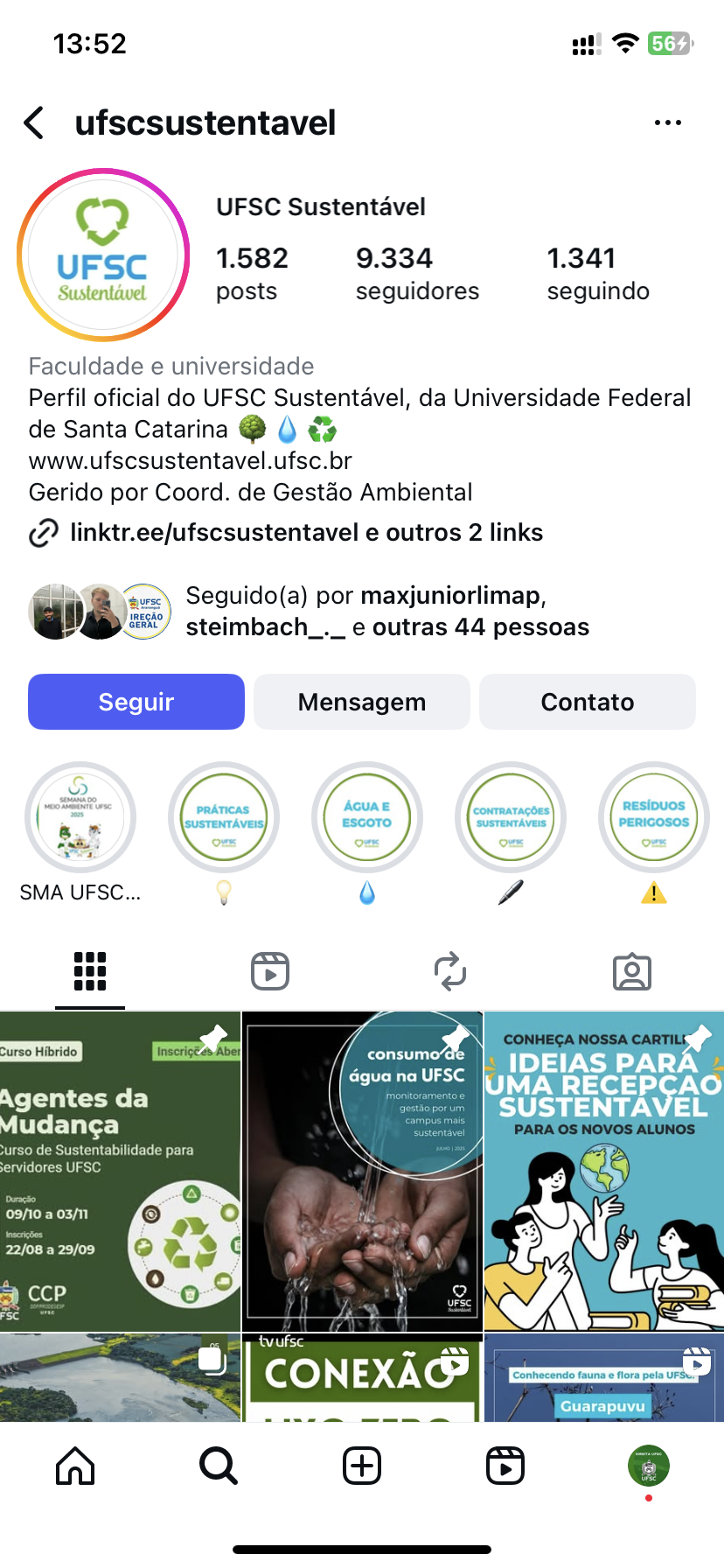The image size is (724, 1568).
Task: Open the Contratações Sustentáveis highlight
Action: point(511,817)
